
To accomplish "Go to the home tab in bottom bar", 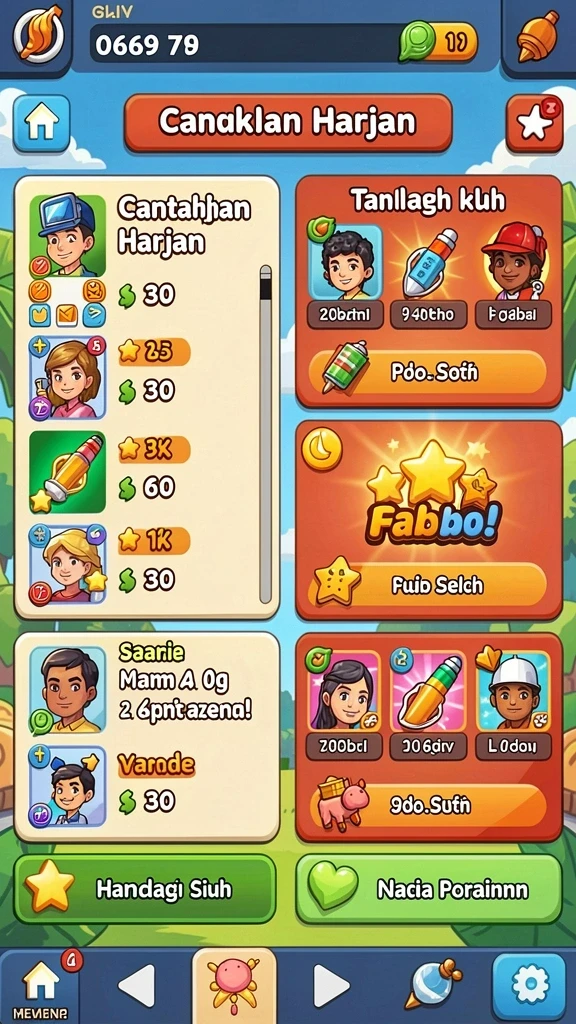I will (x=40, y=985).
